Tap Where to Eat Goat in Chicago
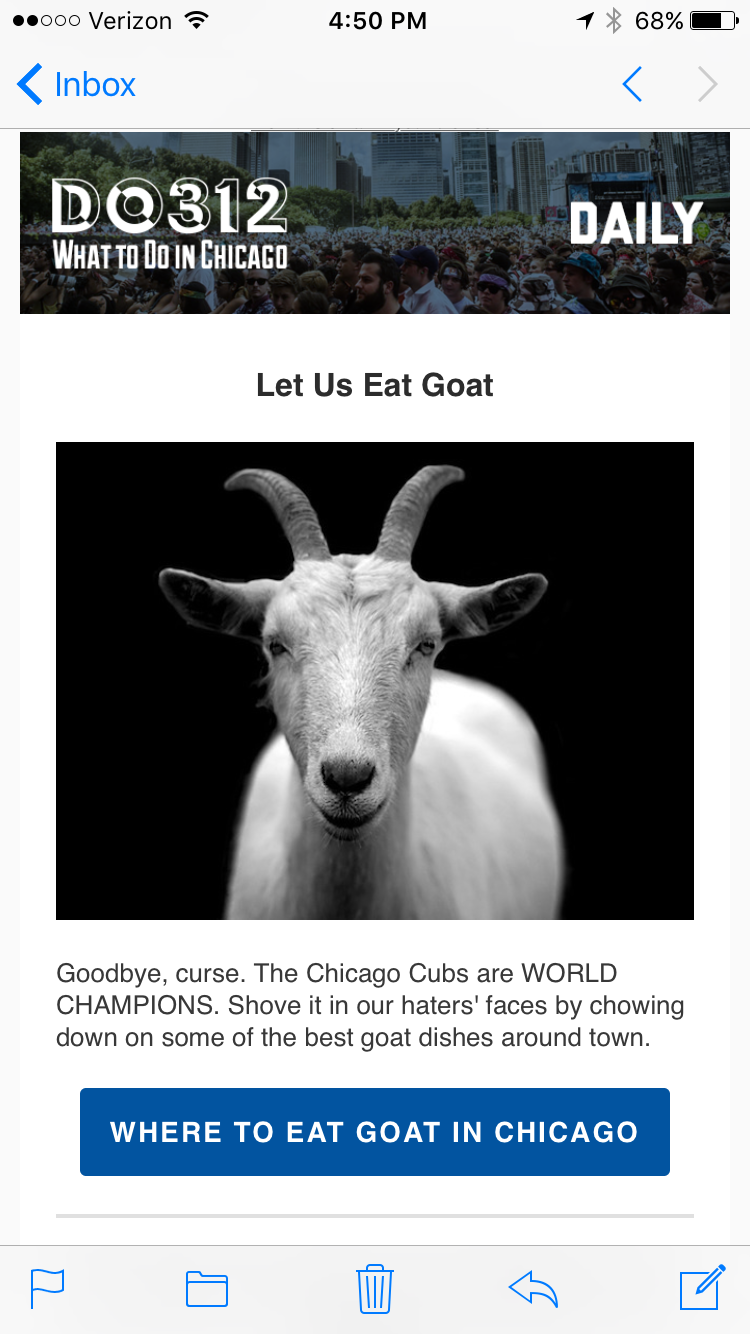The image size is (750, 1334). [374, 1132]
